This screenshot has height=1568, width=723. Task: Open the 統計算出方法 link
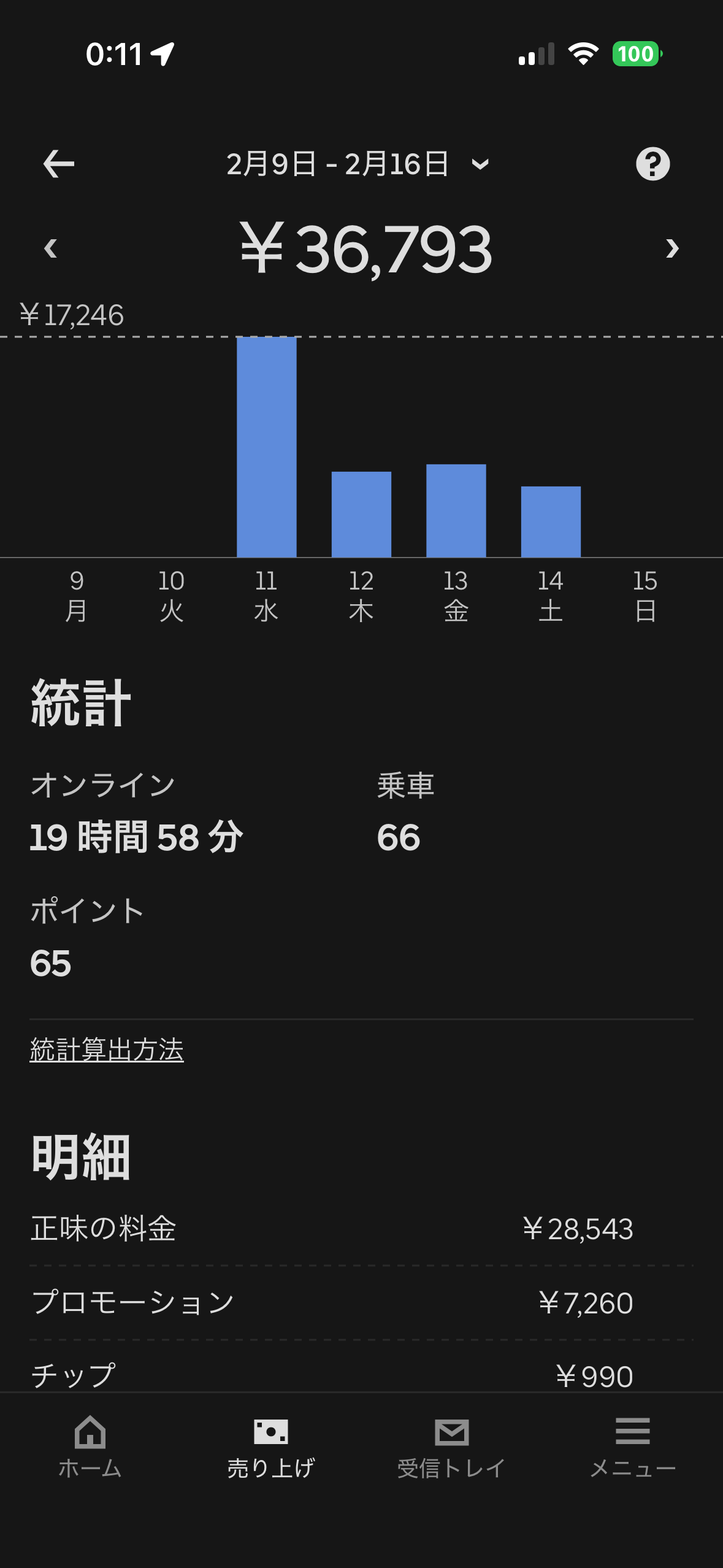point(107,1049)
